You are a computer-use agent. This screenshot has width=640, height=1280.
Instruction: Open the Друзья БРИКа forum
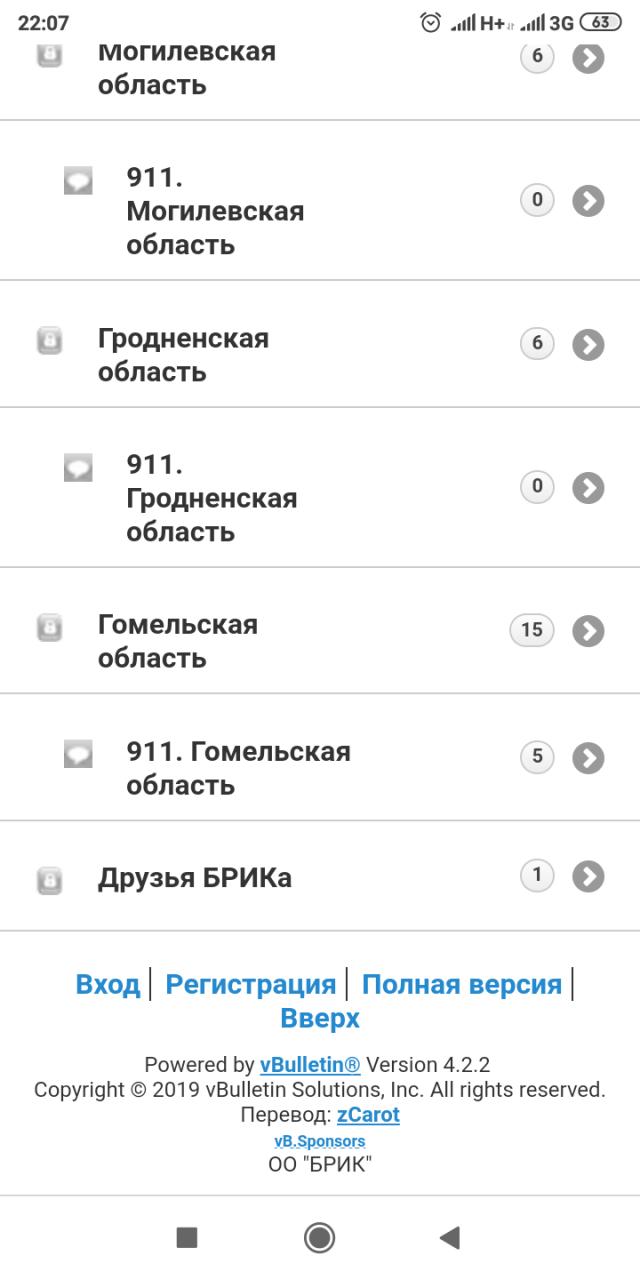(194, 878)
